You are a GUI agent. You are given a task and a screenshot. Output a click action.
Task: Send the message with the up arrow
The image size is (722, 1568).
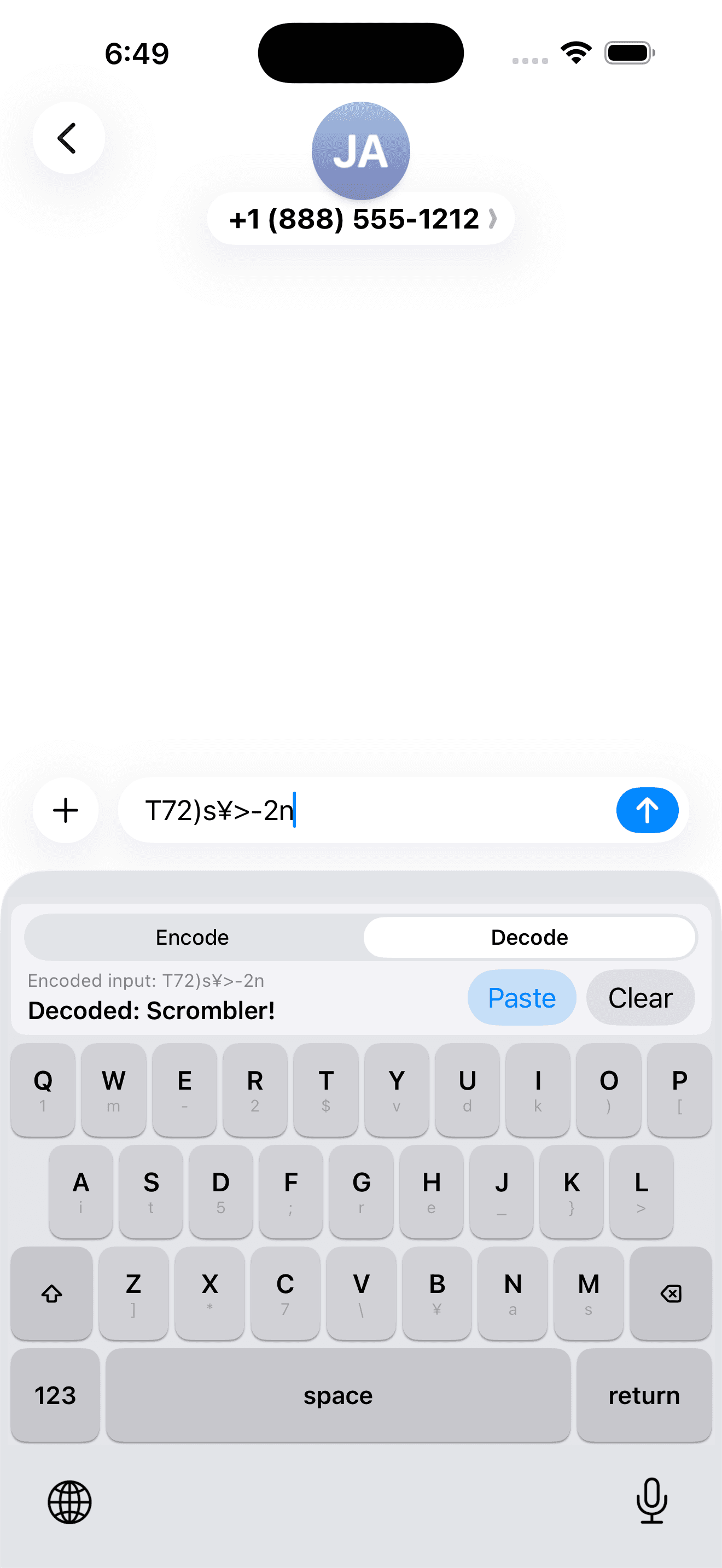647,810
